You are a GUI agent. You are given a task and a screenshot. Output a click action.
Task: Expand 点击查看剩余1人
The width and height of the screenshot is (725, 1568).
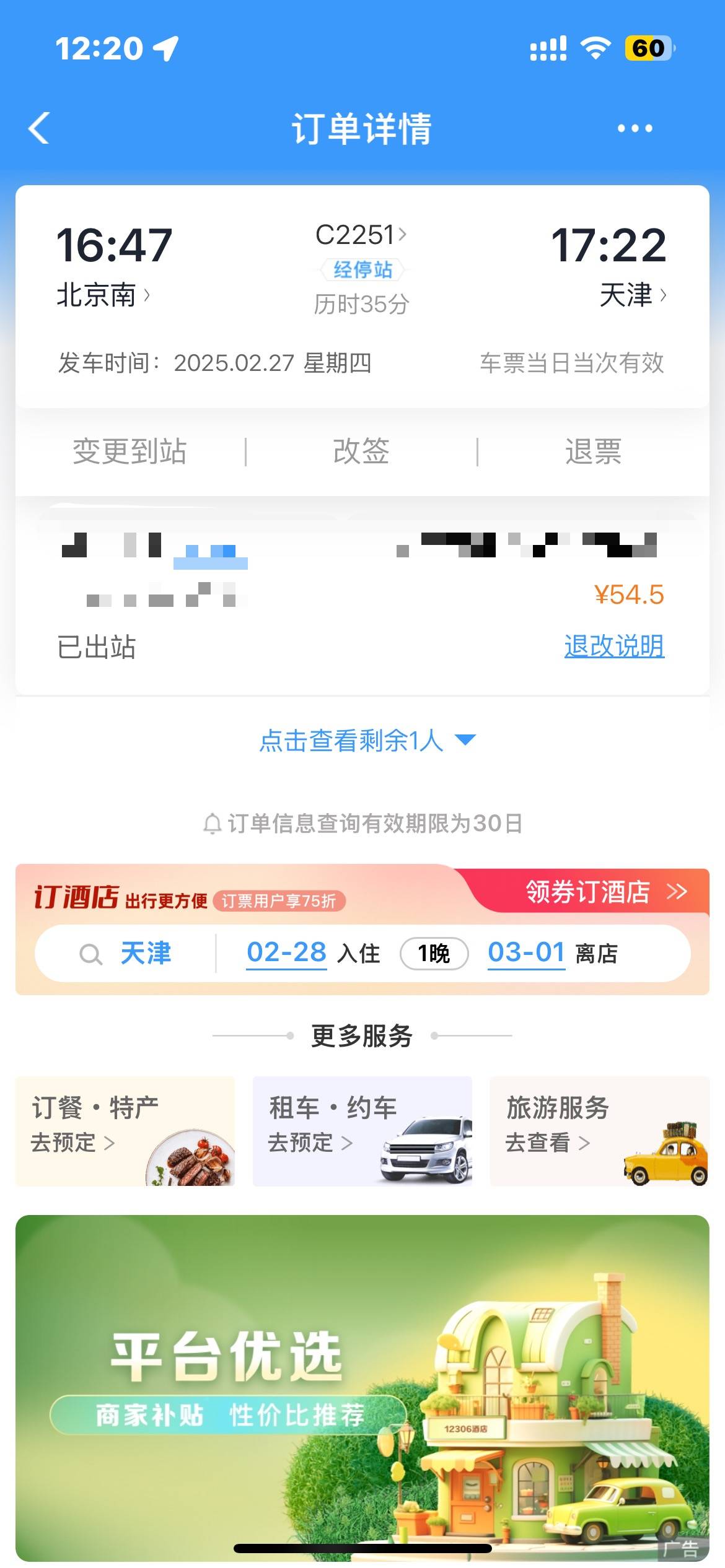coord(366,740)
